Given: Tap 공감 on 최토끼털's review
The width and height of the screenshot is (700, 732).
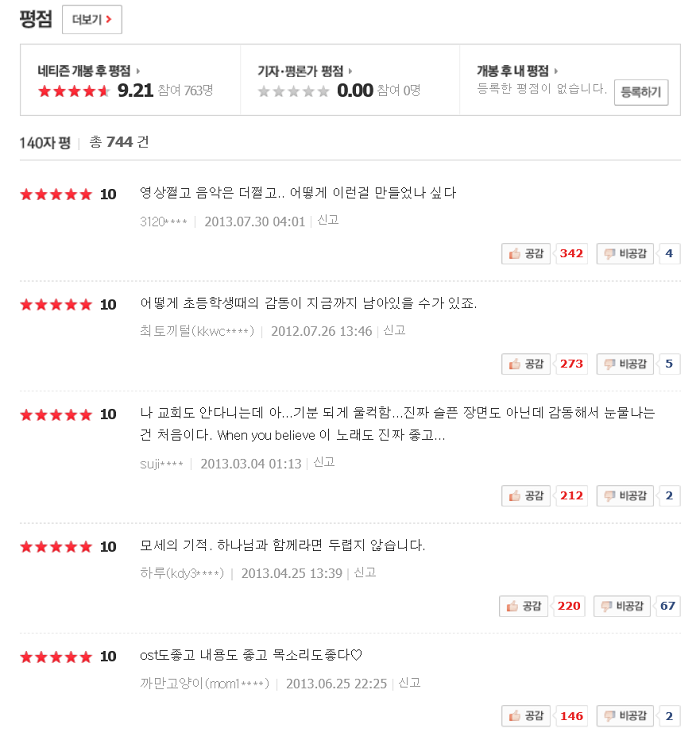Looking at the screenshot, I should 527,364.
